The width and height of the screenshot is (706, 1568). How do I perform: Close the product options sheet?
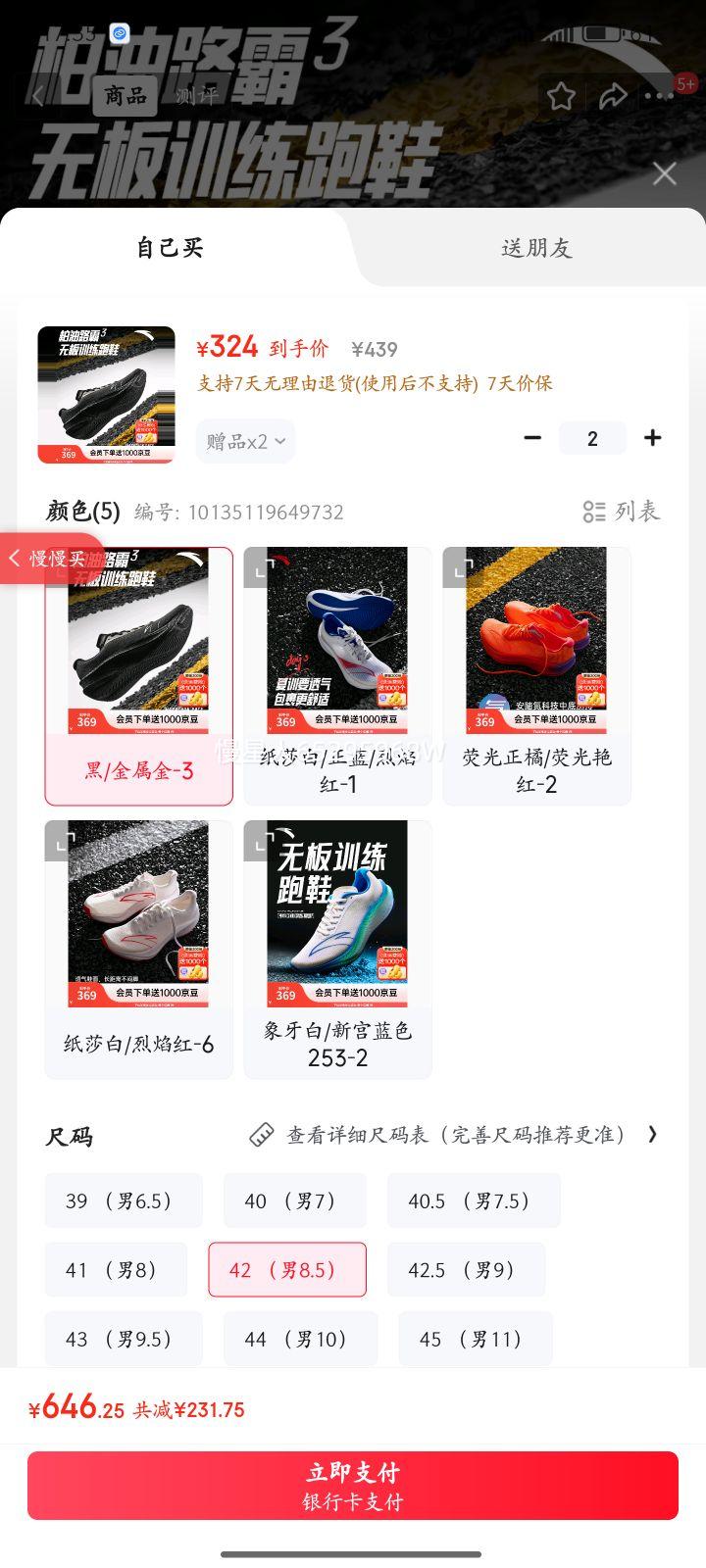coord(664,174)
